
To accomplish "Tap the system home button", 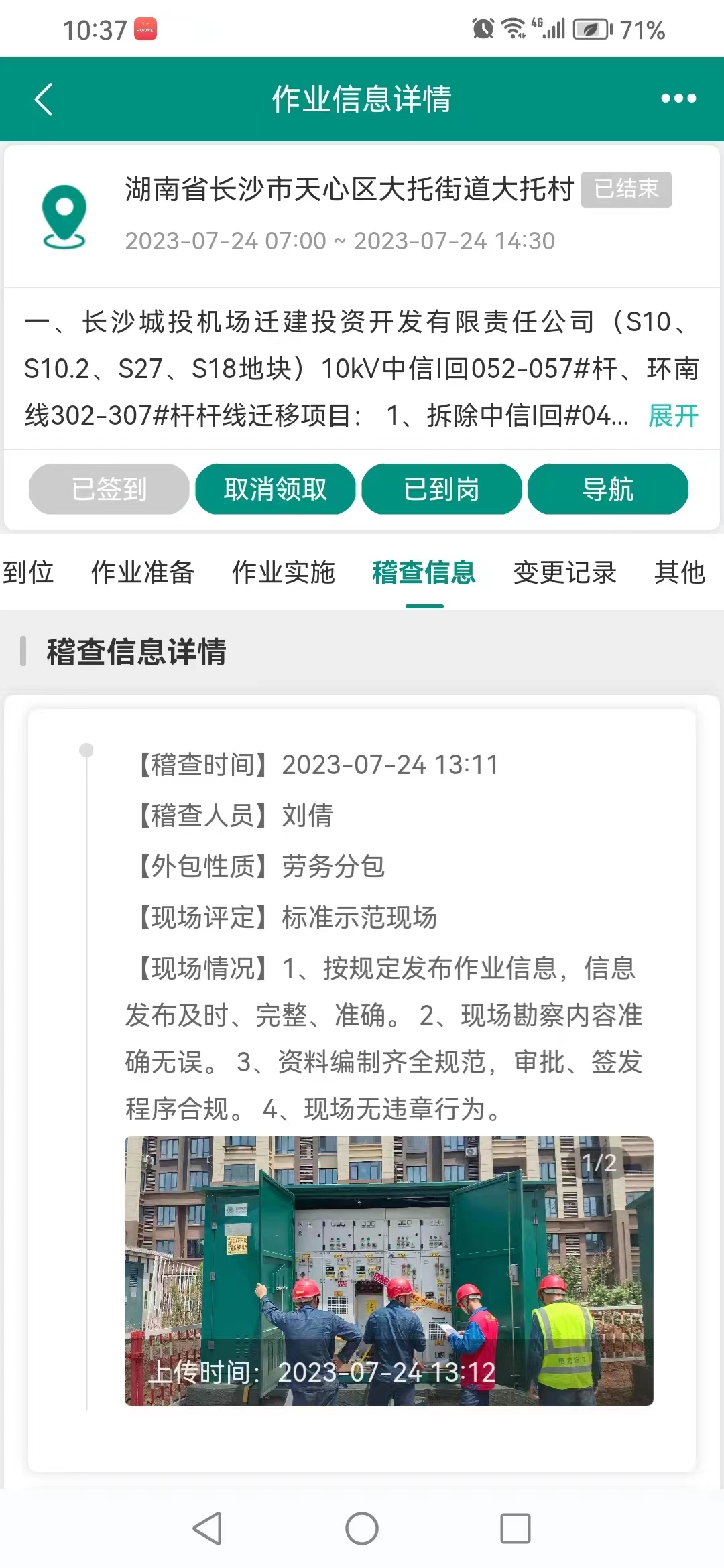I will pos(362,1528).
